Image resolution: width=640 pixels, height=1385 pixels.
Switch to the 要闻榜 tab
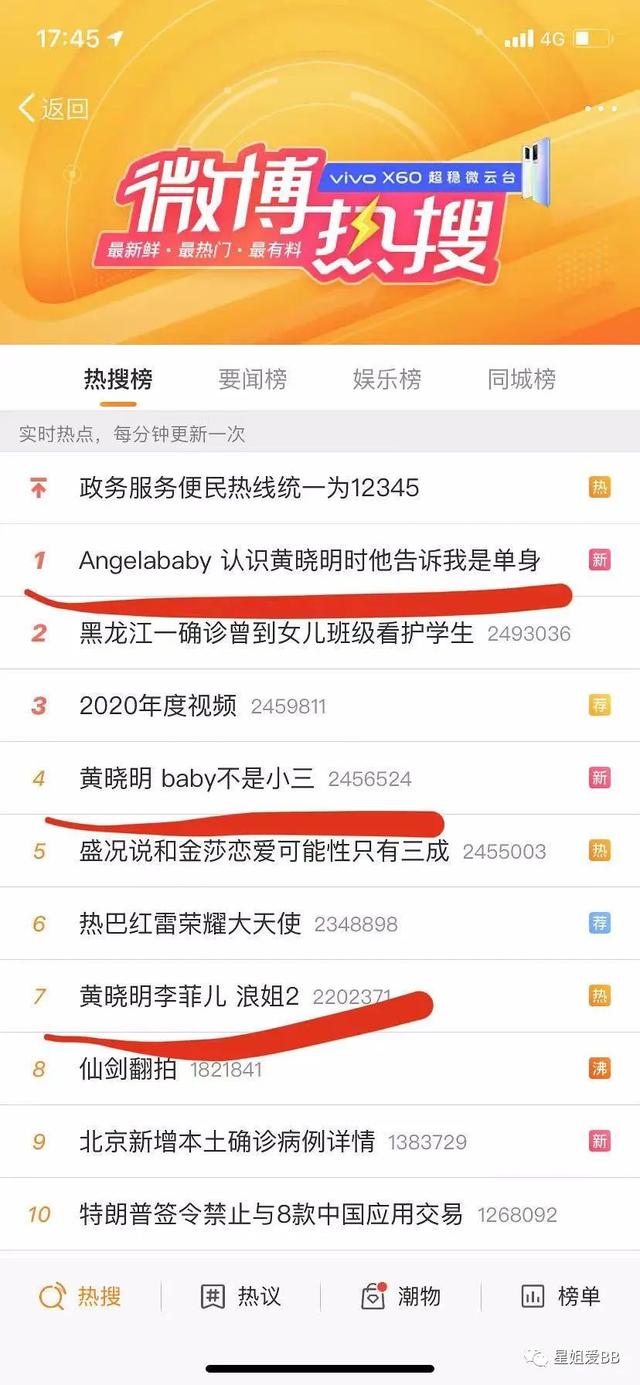tap(252, 379)
